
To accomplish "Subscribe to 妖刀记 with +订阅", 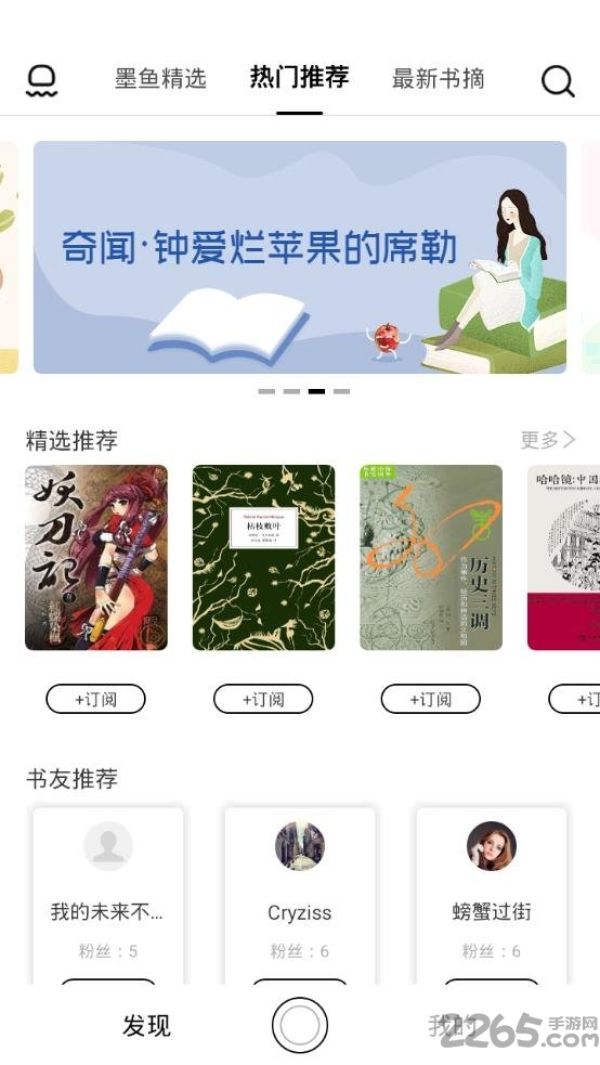I will click(x=96, y=699).
